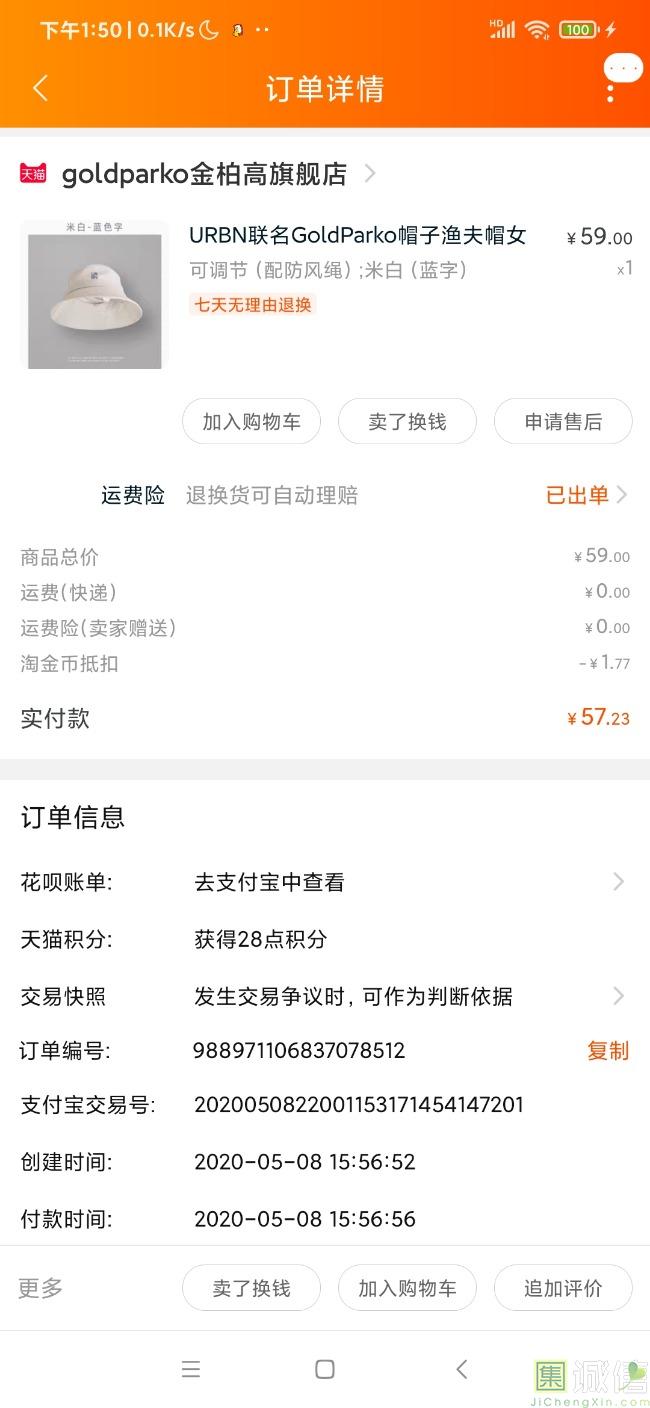Tap 申请售后 to request after-sales service
650x1408 pixels.
click(563, 422)
